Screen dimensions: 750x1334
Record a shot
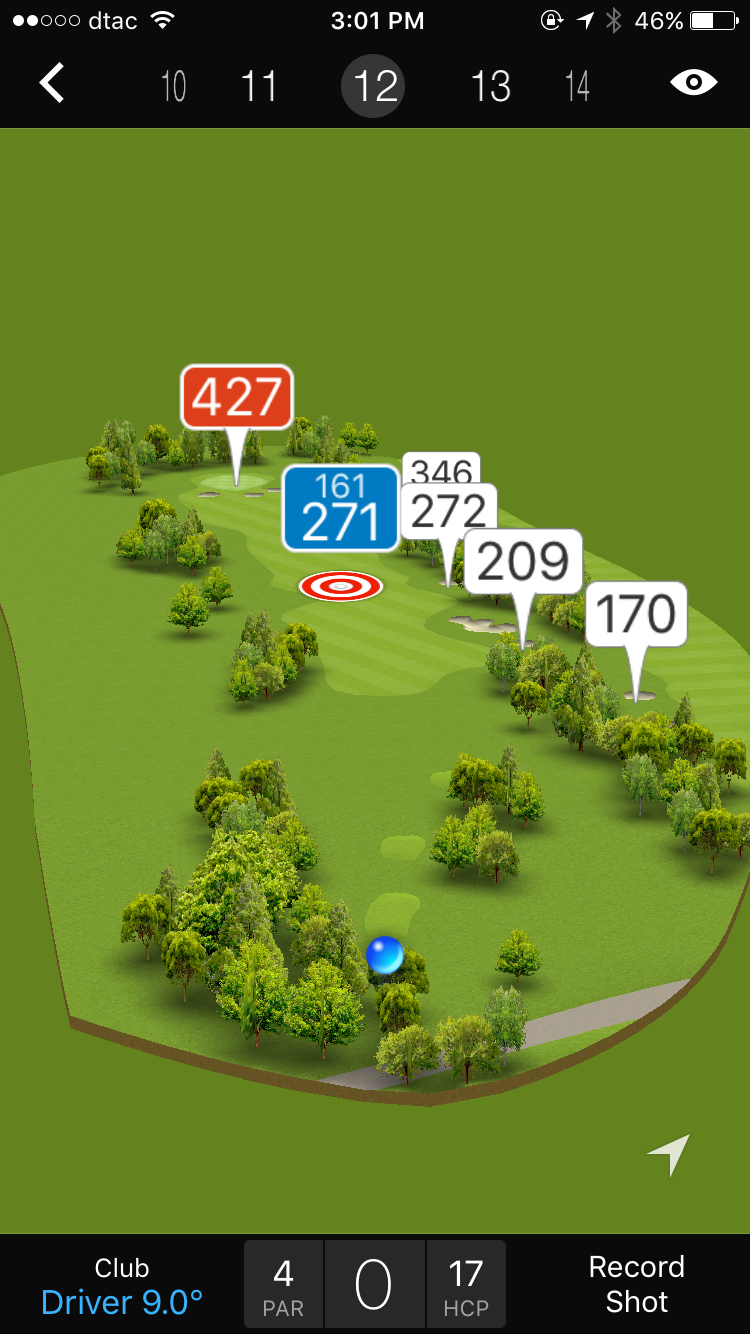[636, 1284]
